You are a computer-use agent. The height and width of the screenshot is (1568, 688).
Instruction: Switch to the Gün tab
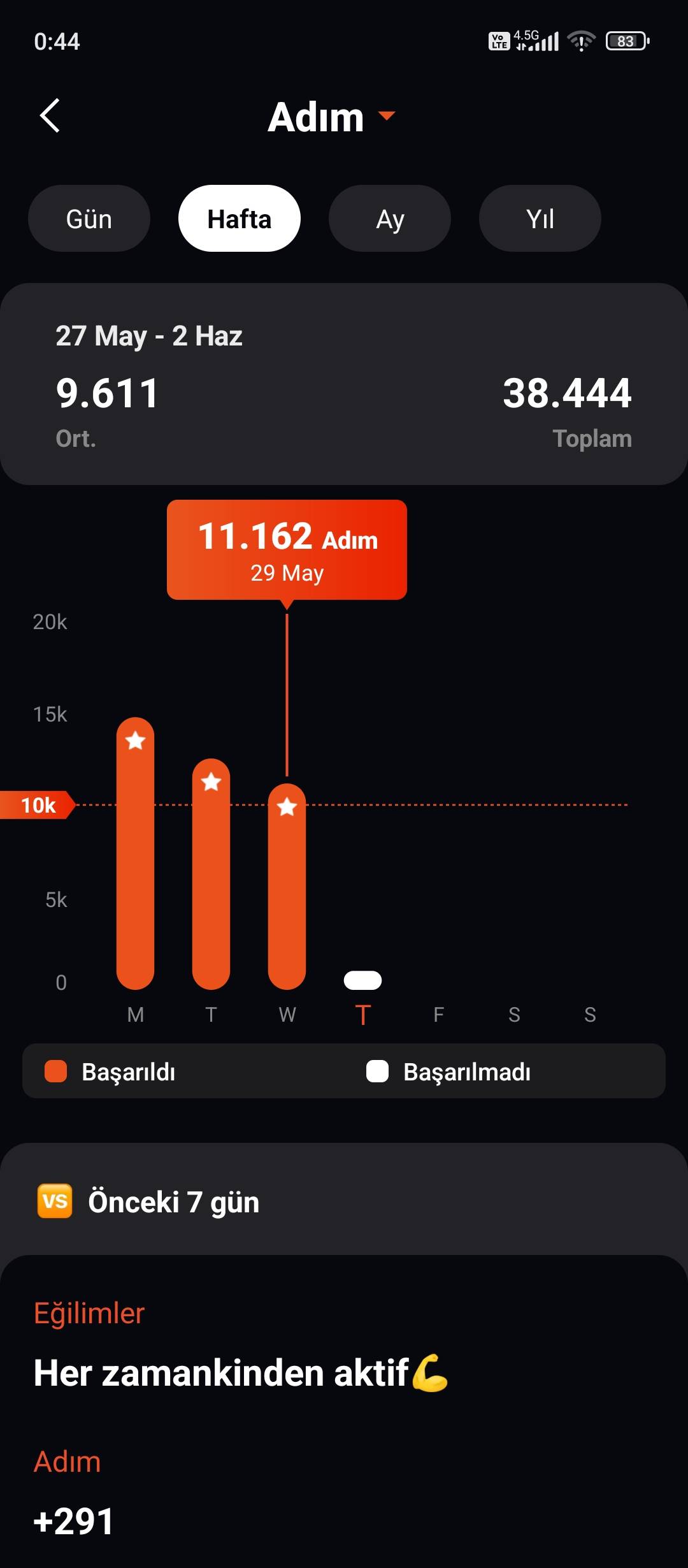pos(89,219)
